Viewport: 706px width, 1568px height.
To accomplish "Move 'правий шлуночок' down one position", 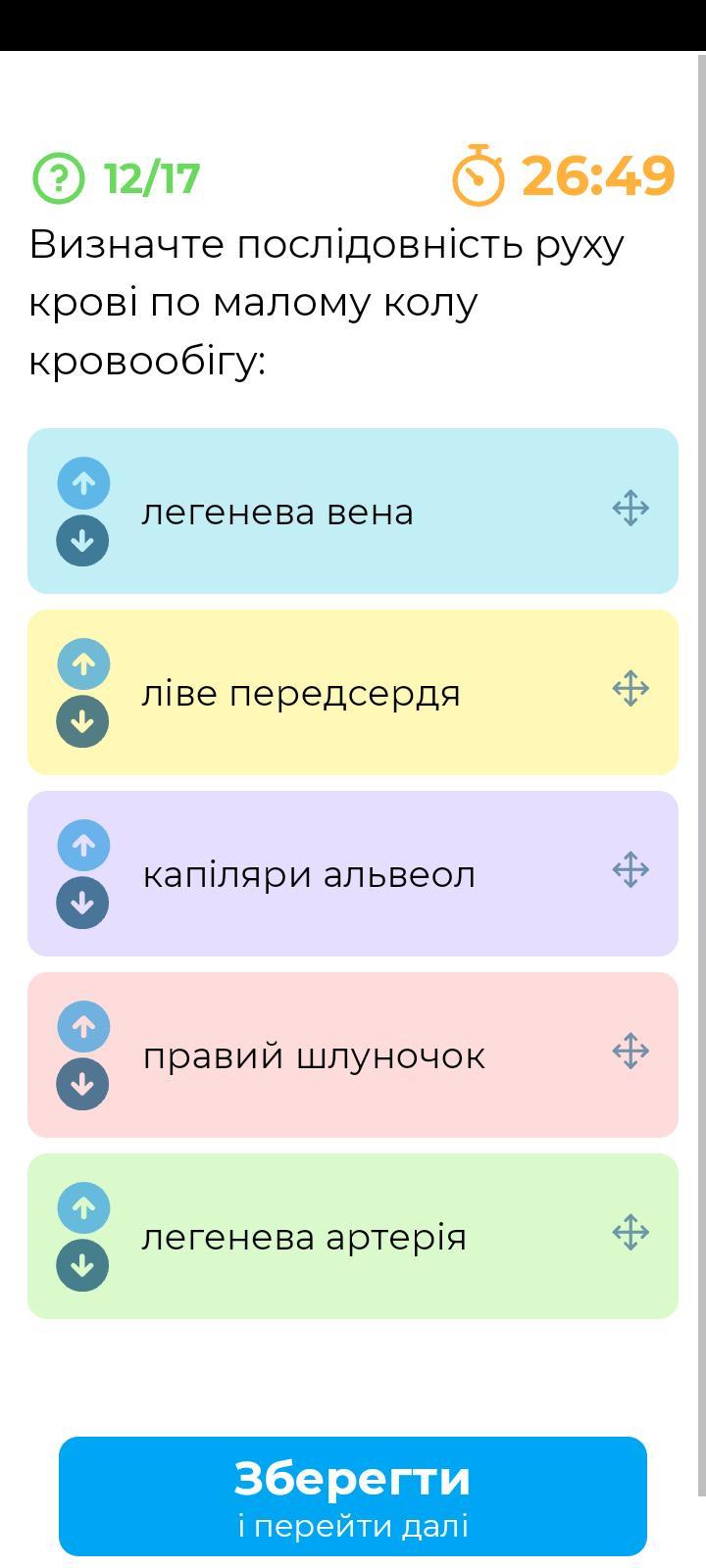I will pyautogui.click(x=82, y=1084).
